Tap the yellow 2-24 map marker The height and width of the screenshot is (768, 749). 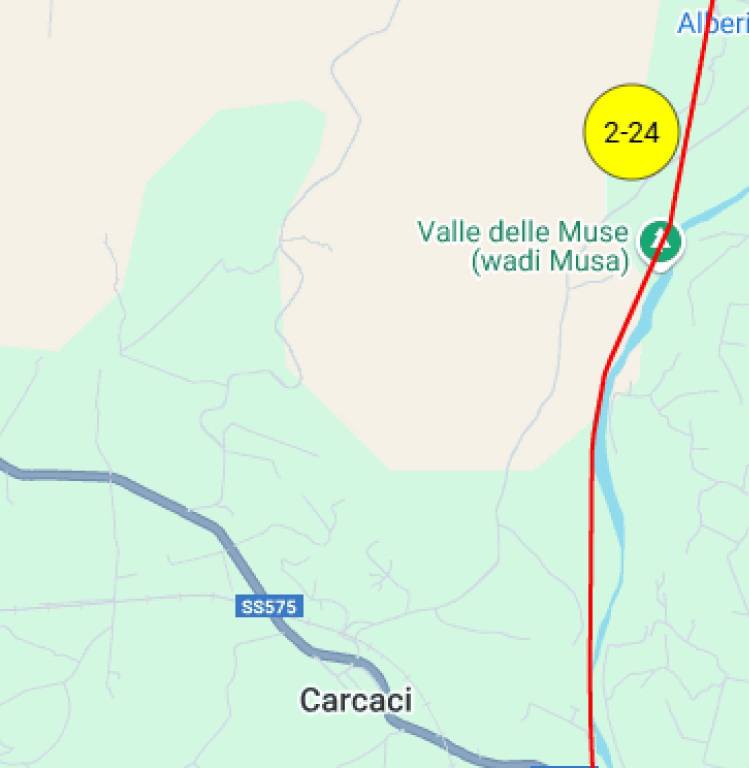tap(631, 132)
